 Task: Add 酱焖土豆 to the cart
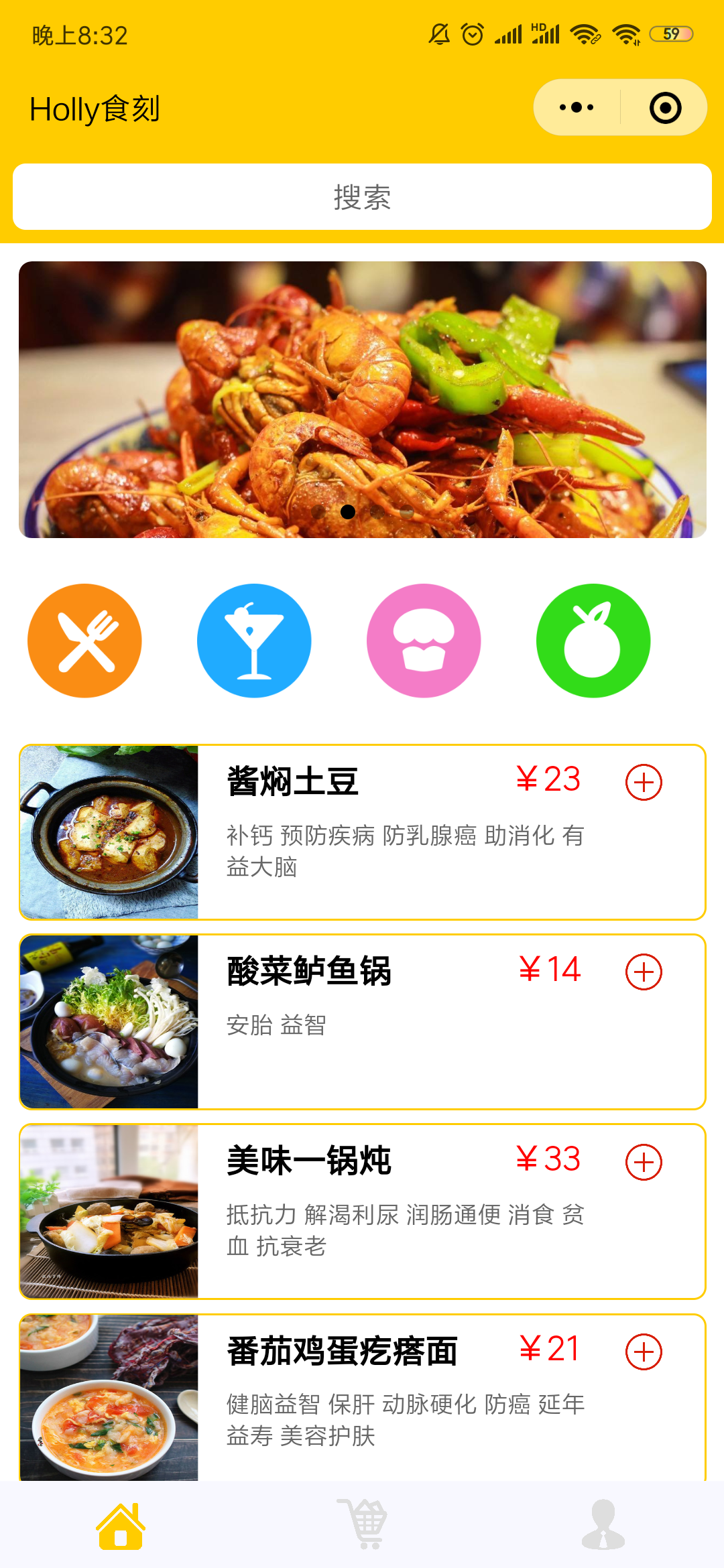click(644, 782)
